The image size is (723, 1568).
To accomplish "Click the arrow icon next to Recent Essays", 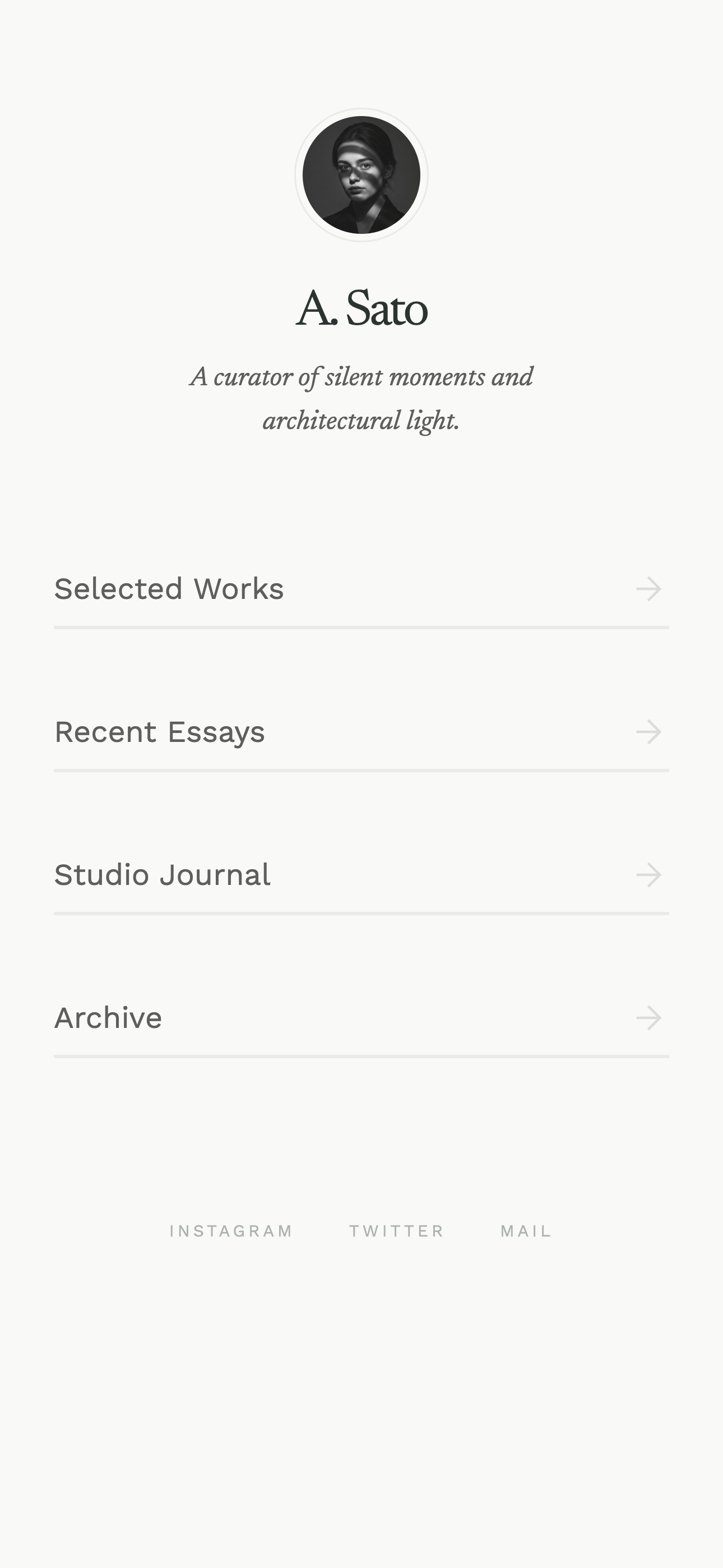I will tap(650, 732).
